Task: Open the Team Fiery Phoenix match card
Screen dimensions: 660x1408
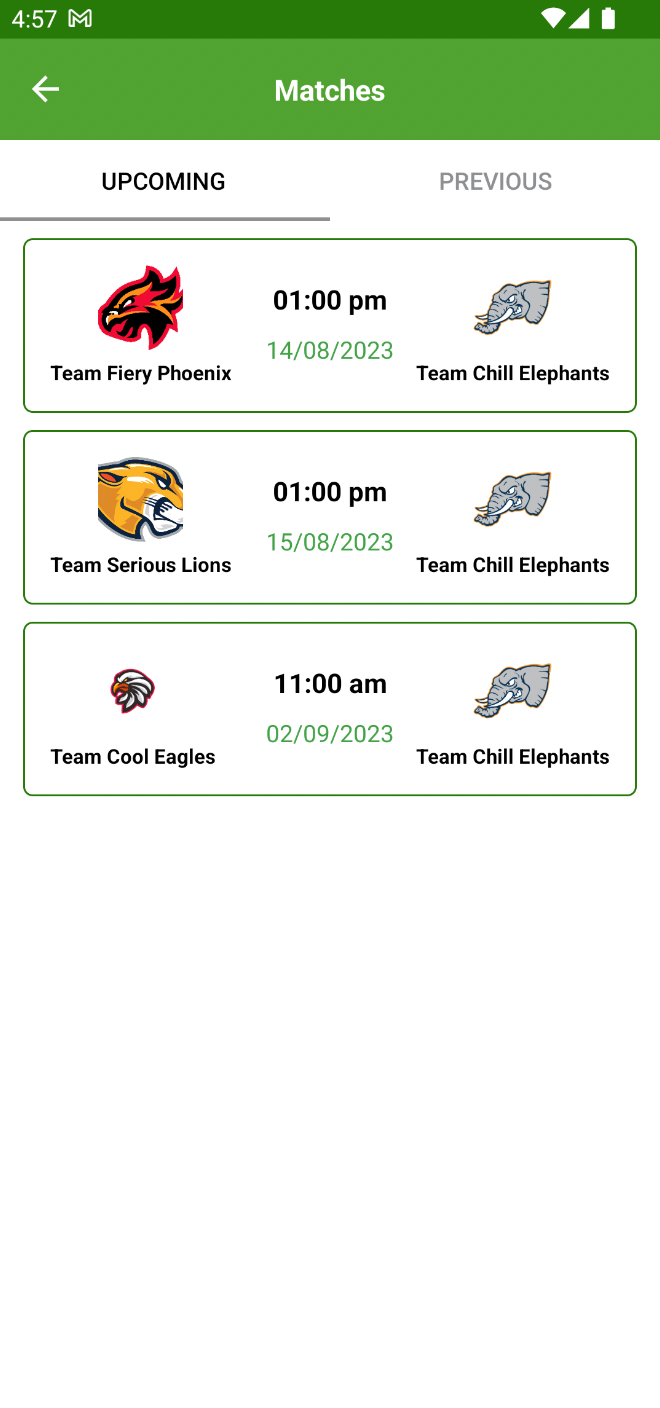Action: tap(330, 326)
